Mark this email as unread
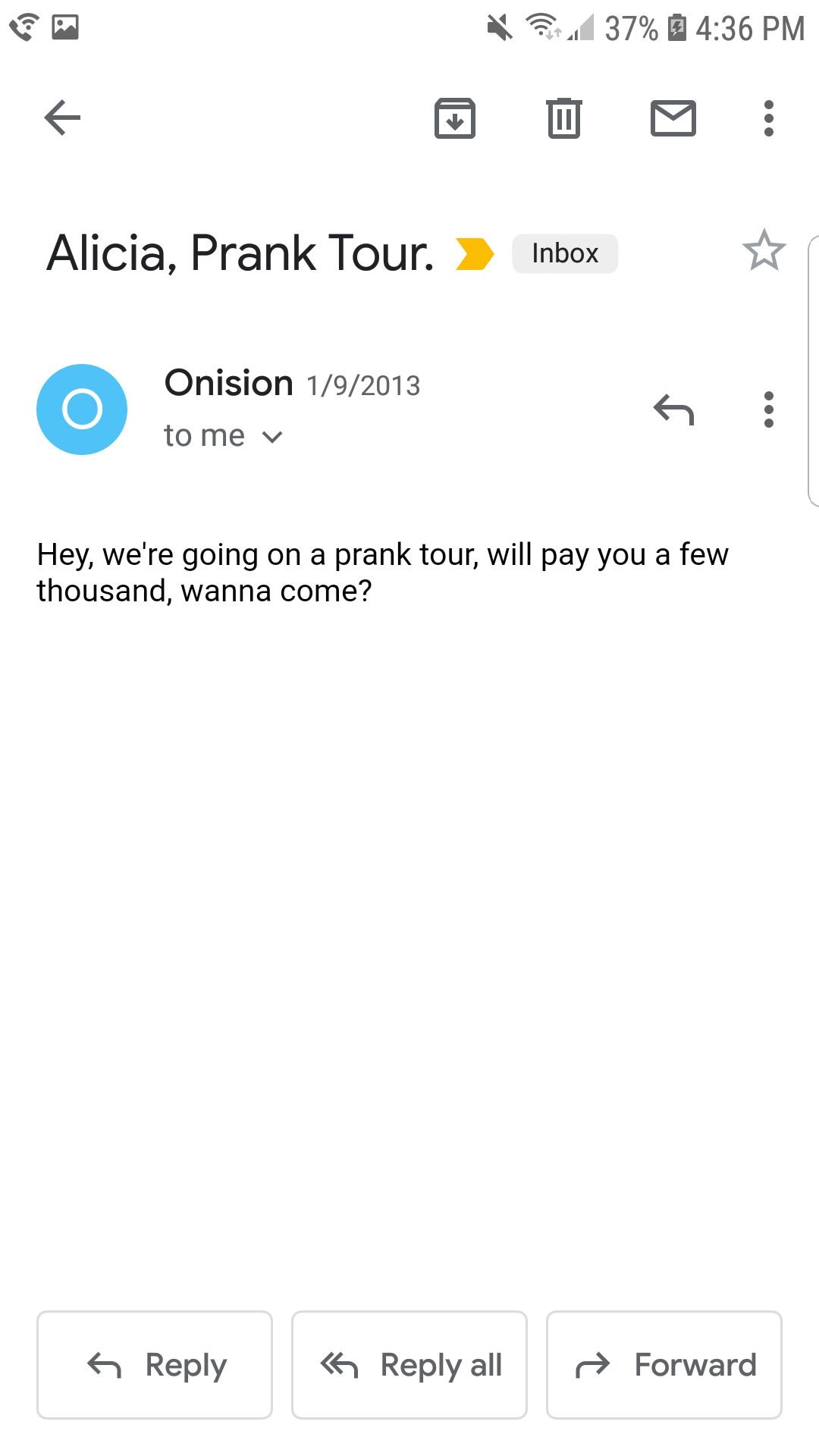The height and width of the screenshot is (1456, 819). (x=673, y=118)
